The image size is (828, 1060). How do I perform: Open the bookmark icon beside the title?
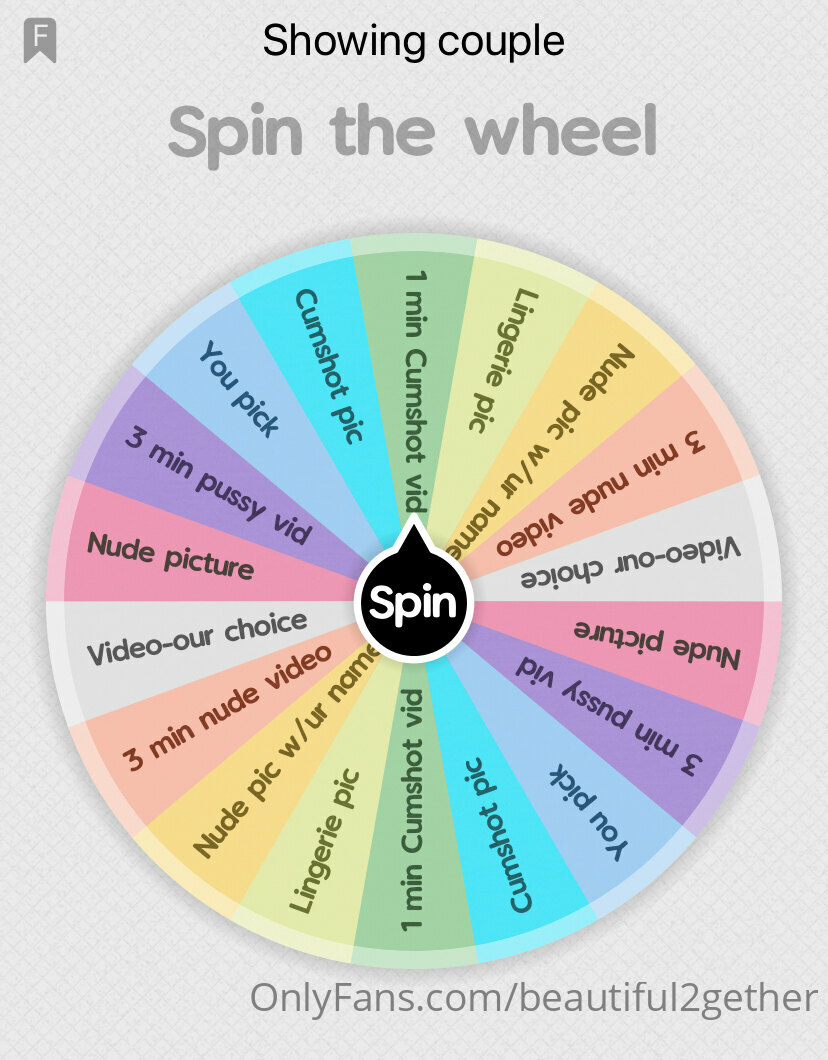coord(40,42)
